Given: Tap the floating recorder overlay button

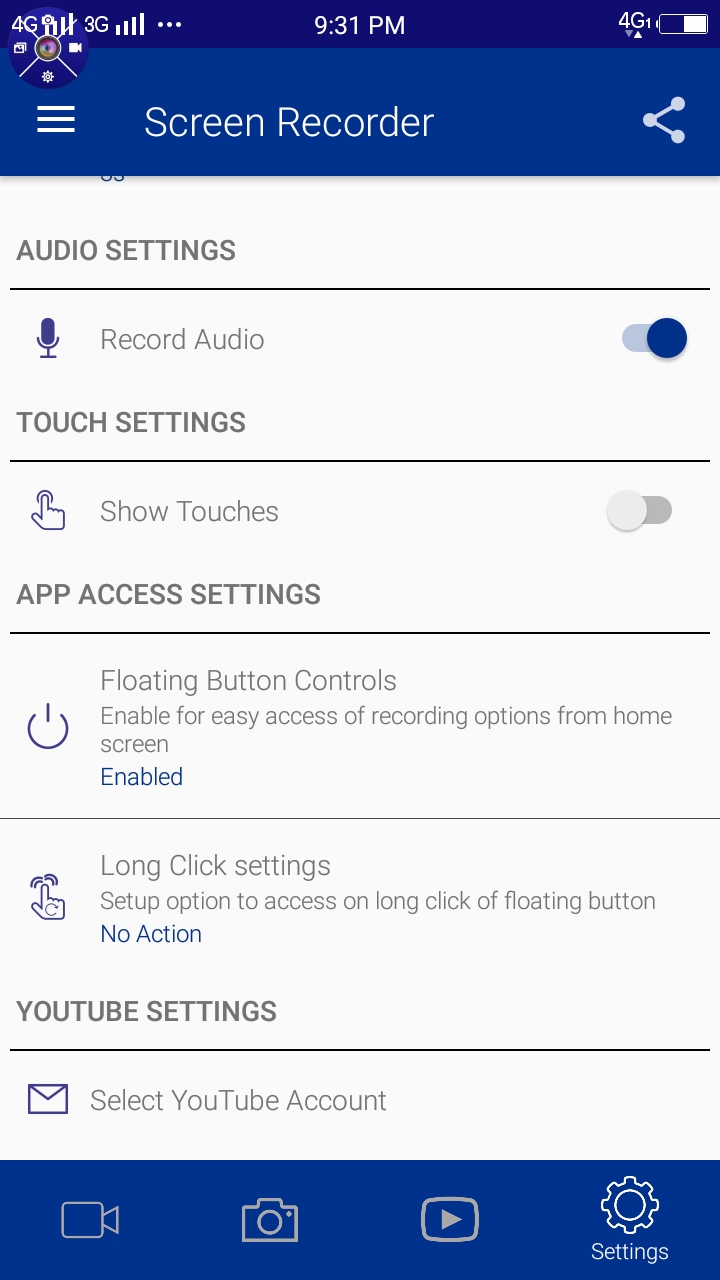Looking at the screenshot, I should (48, 48).
